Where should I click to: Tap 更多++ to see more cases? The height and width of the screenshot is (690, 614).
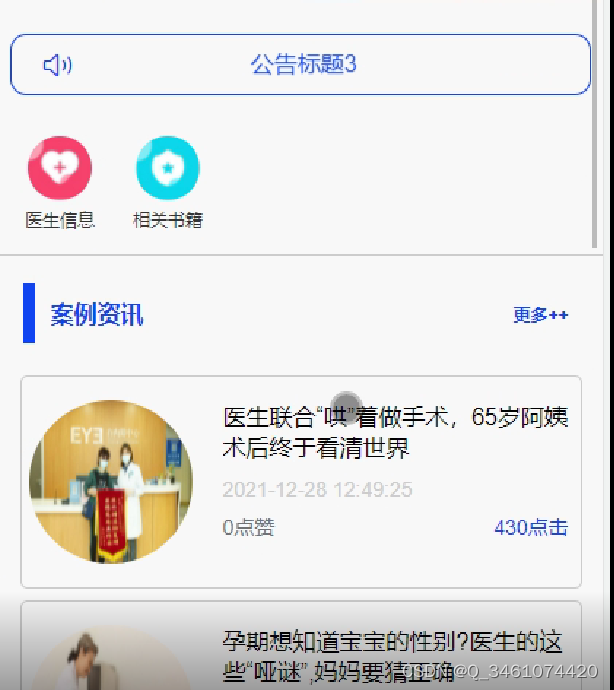click(541, 315)
